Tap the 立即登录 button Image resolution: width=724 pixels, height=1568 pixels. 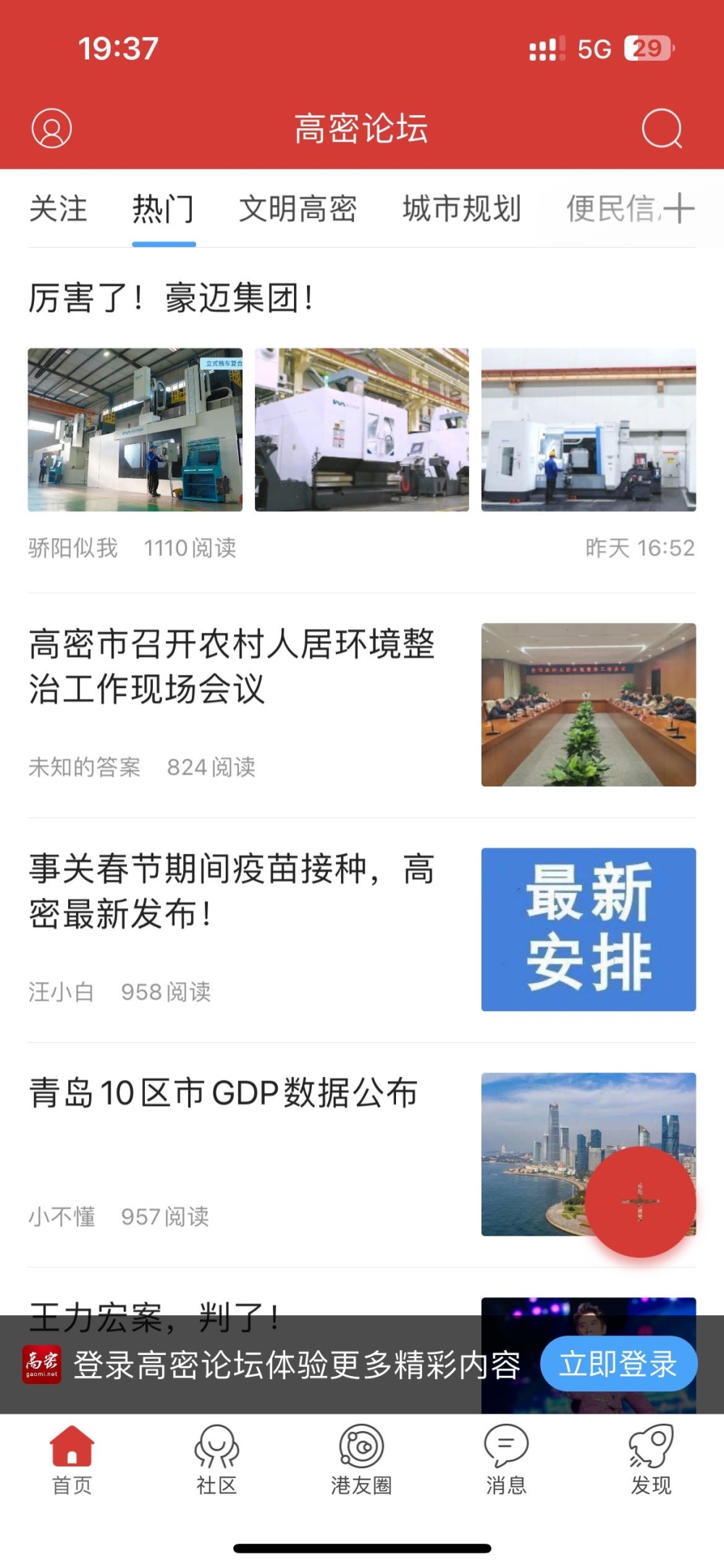618,1364
